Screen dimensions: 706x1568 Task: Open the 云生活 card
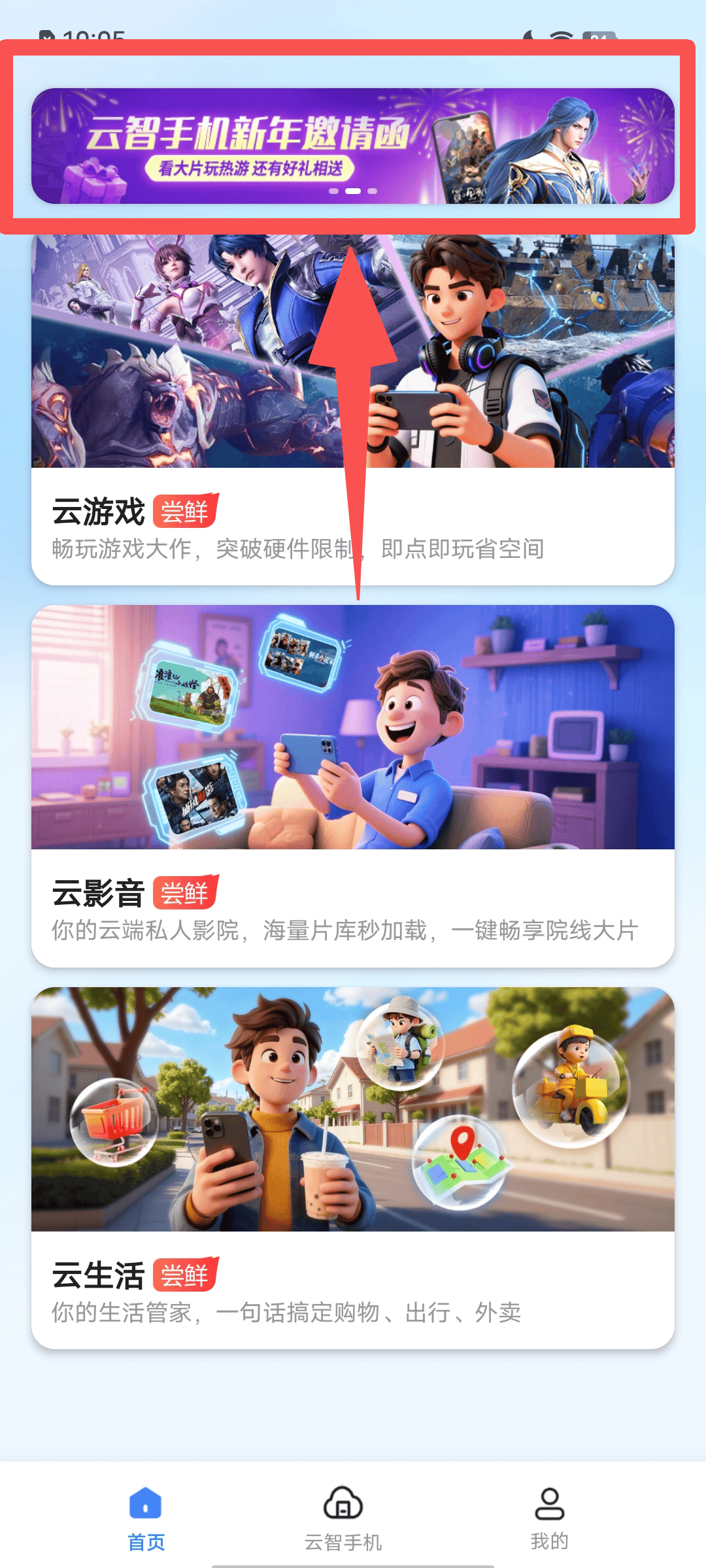[x=353, y=1166]
